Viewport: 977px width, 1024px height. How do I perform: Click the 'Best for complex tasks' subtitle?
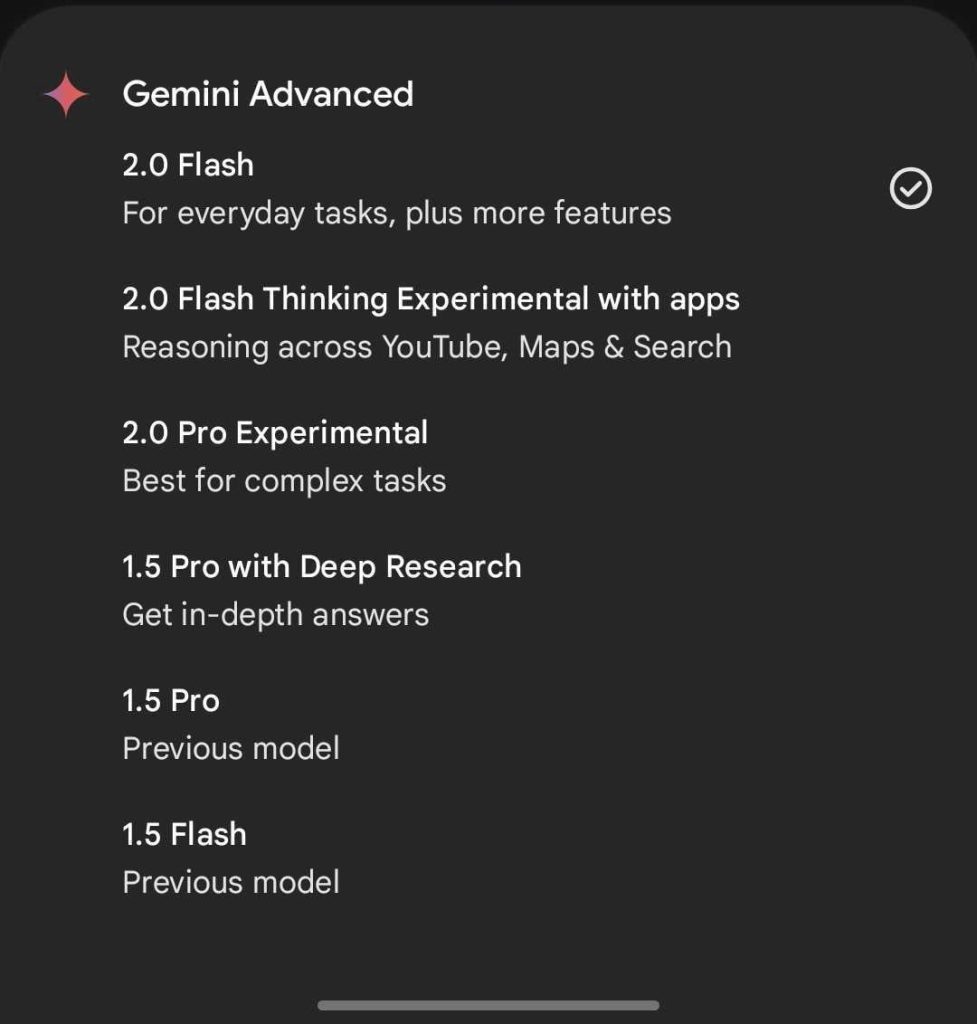pos(284,481)
